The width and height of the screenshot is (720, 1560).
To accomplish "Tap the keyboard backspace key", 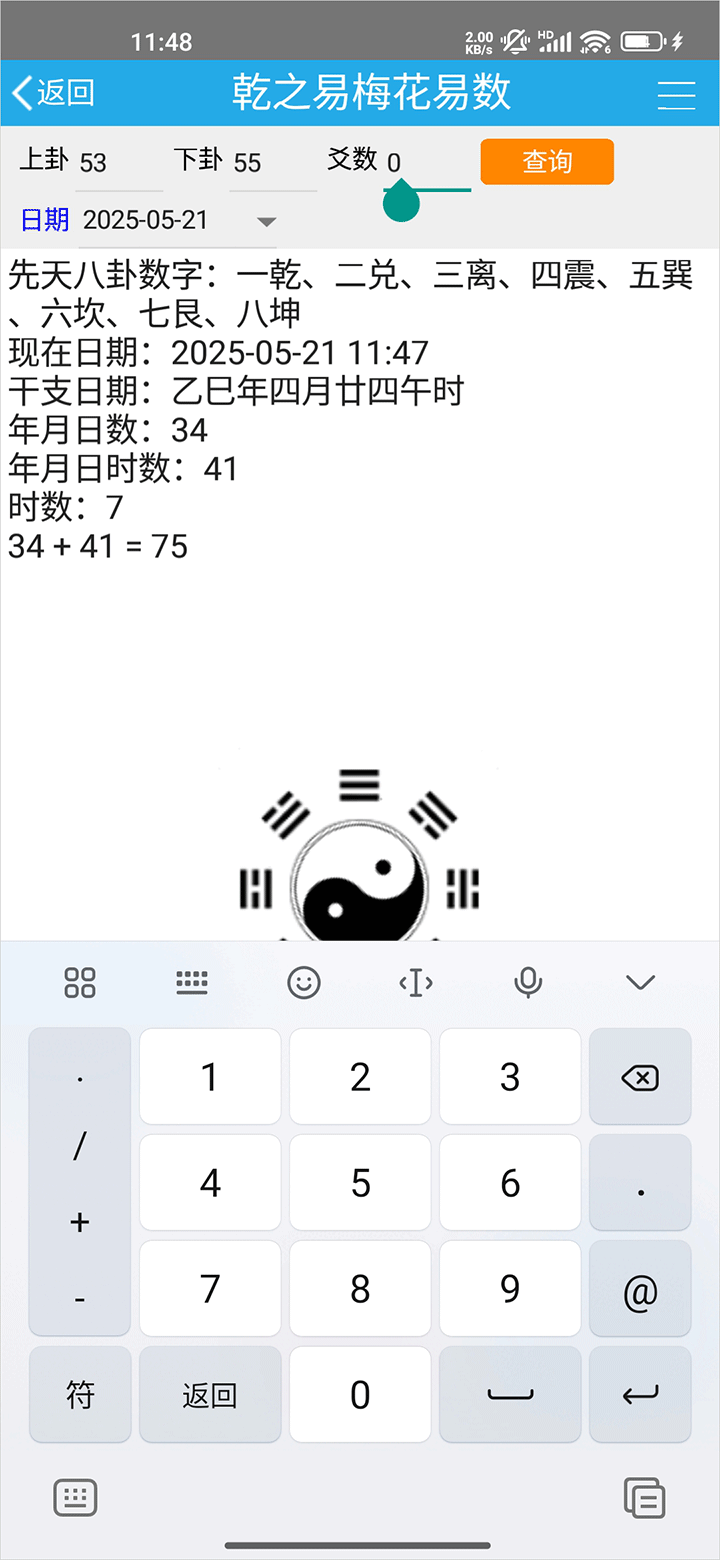I will 640,1077.
